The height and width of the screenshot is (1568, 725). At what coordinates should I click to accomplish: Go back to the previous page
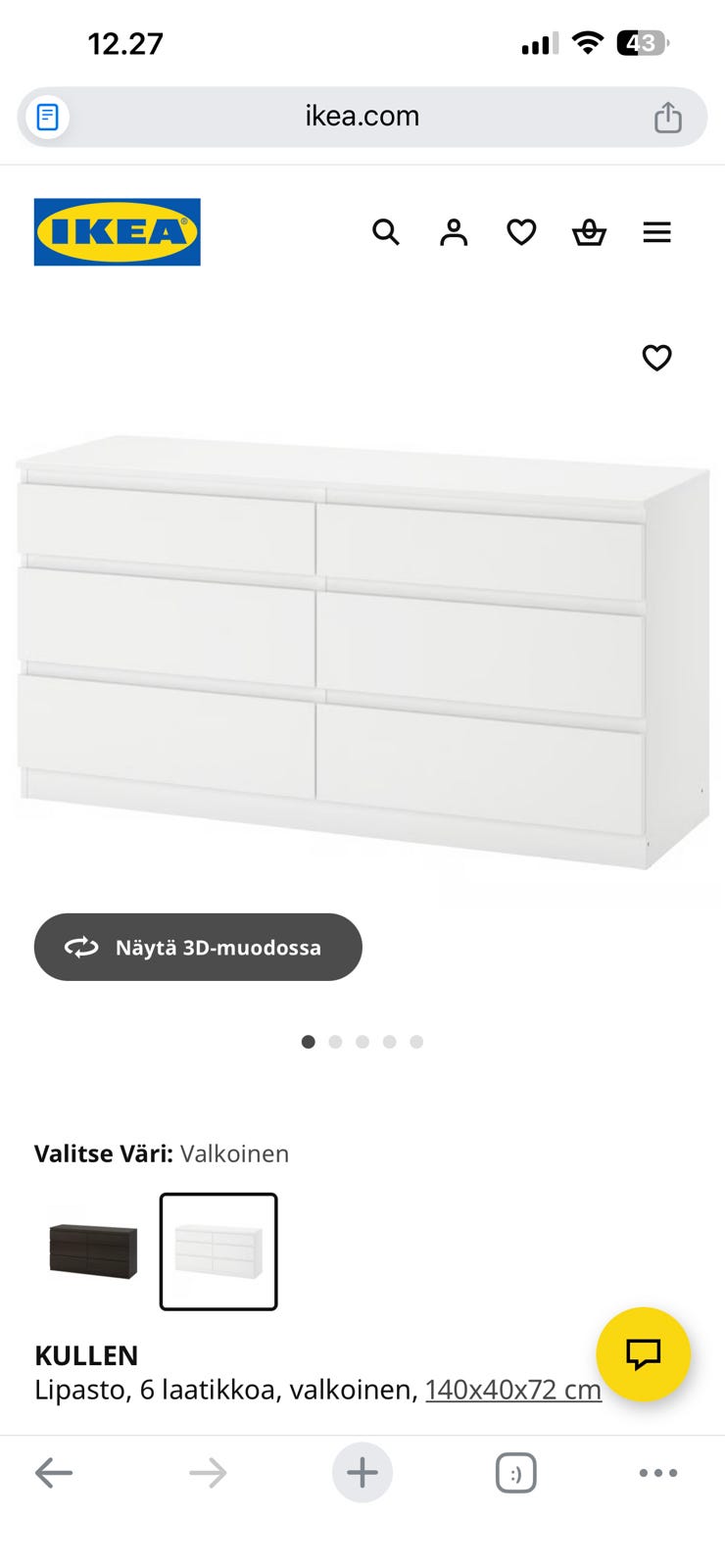(x=54, y=1472)
